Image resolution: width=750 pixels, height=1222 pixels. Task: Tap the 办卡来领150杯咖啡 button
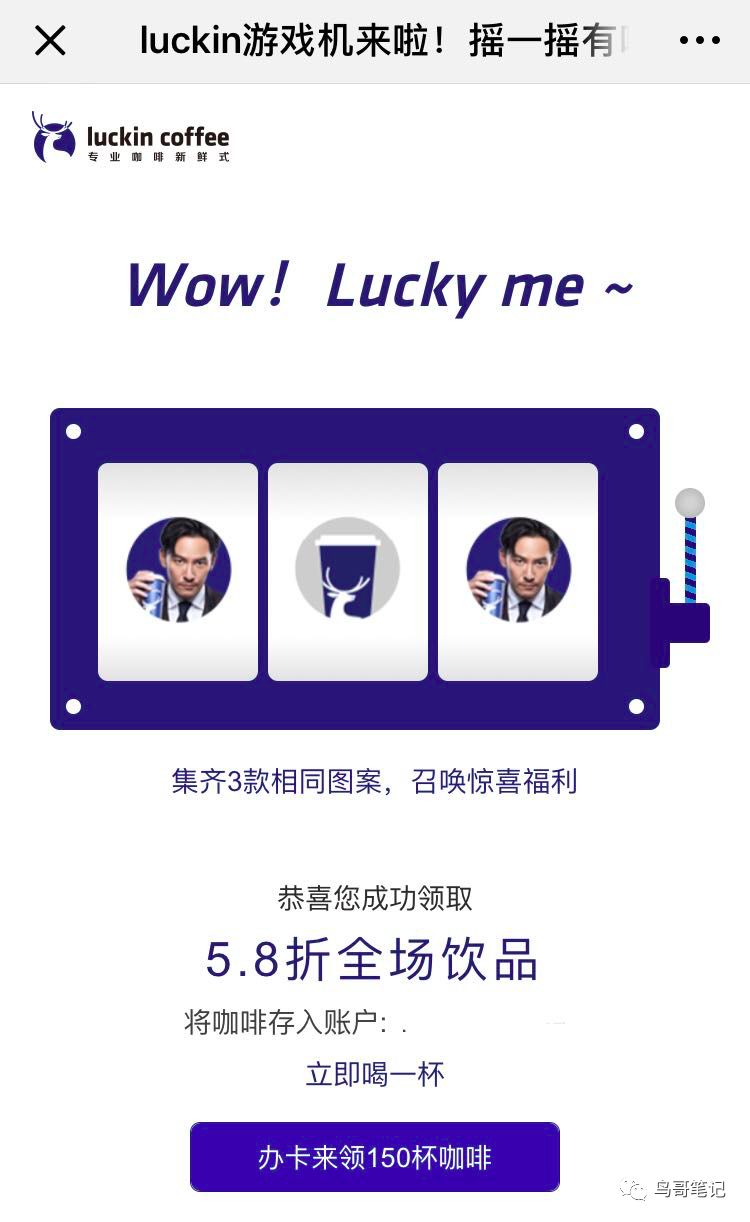375,1158
